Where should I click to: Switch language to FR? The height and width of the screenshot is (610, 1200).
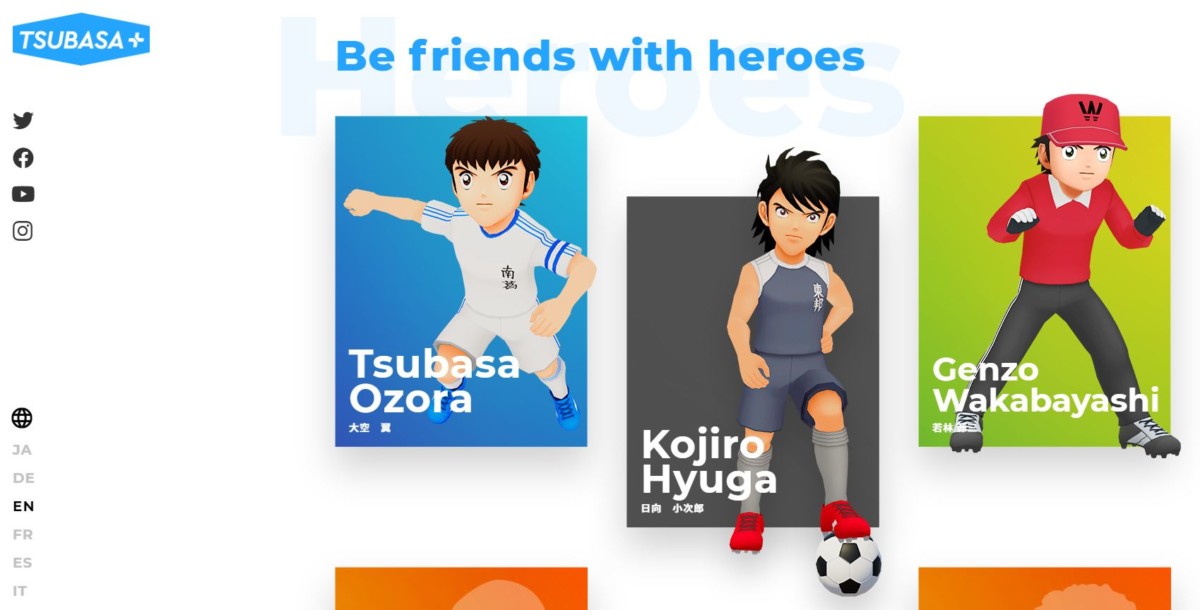[23, 534]
